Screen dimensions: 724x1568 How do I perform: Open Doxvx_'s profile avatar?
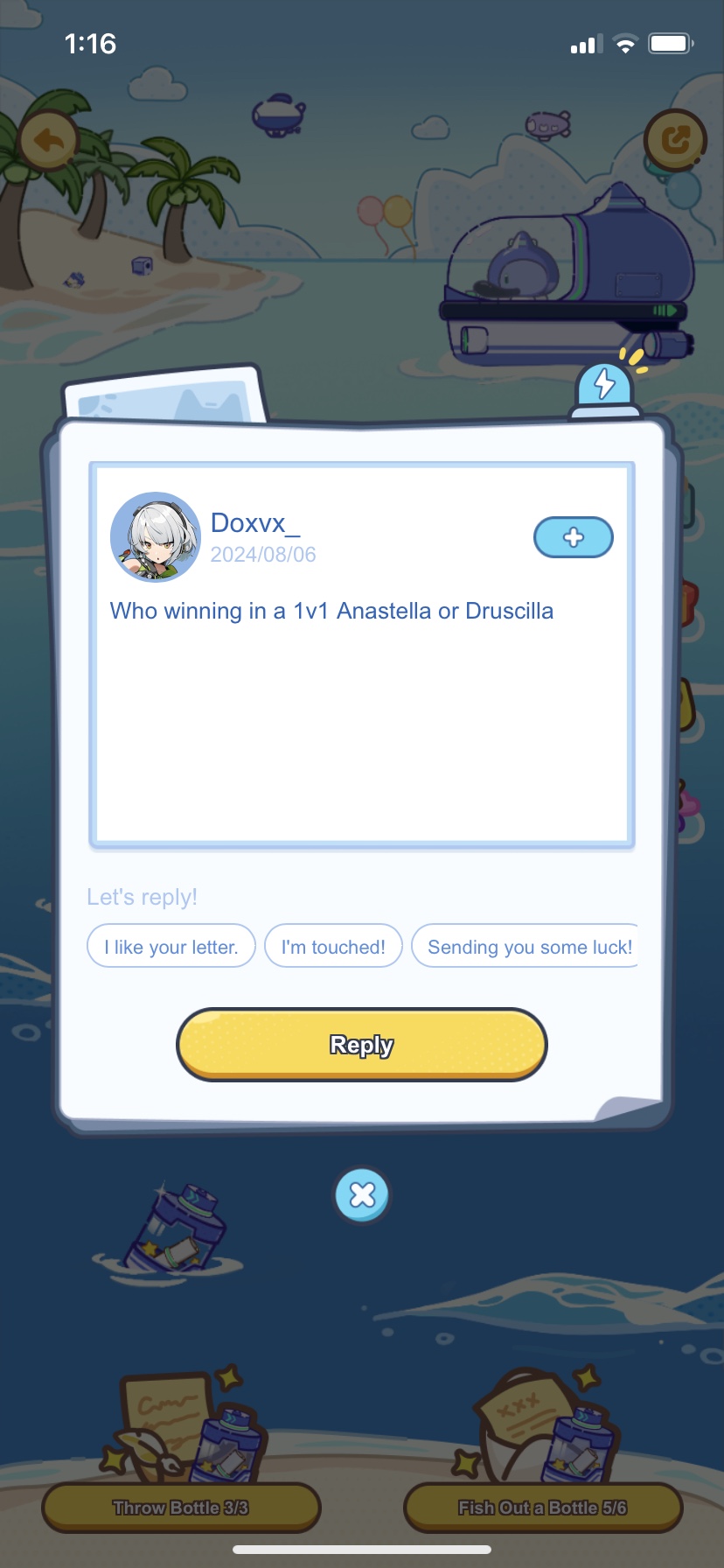[156, 537]
